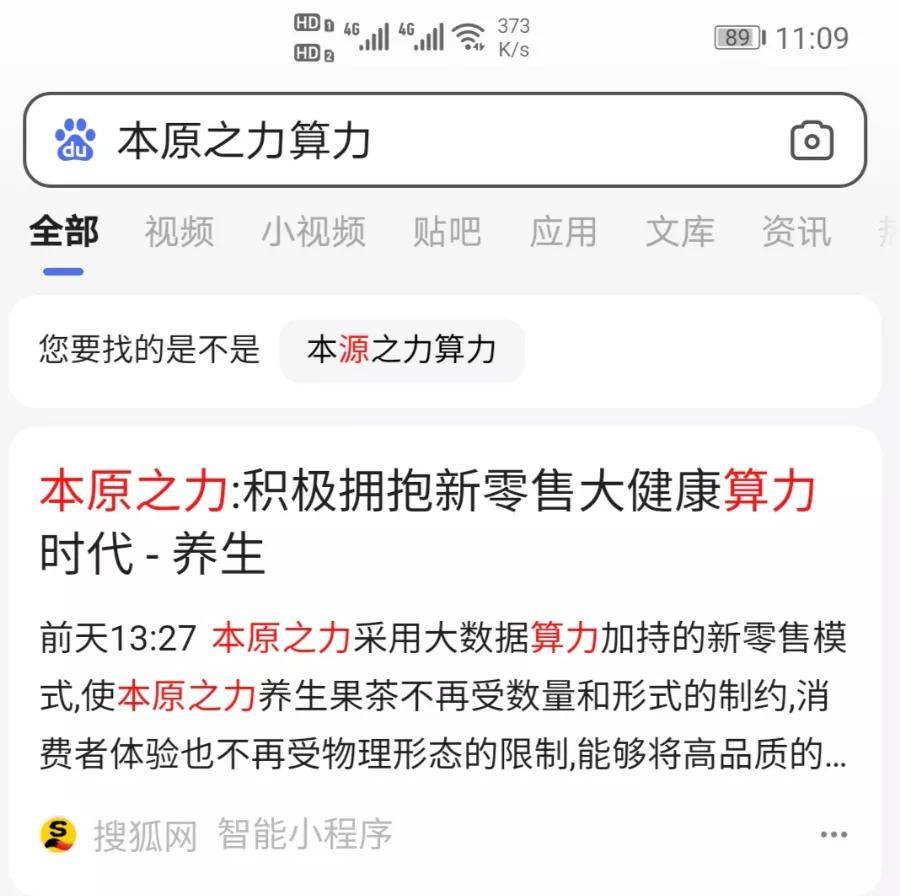Switch to the 视频 tab
900x896 pixels.
coord(179,231)
